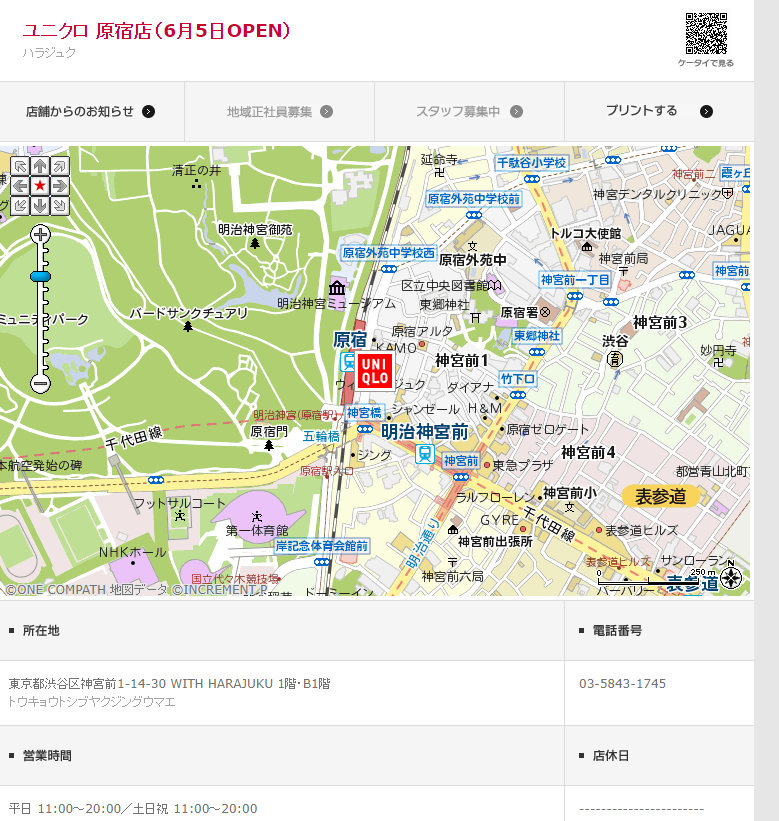Viewport: 779px width, 821px height.
Task: Pan the map right with the right arrow
Action: pos(60,186)
